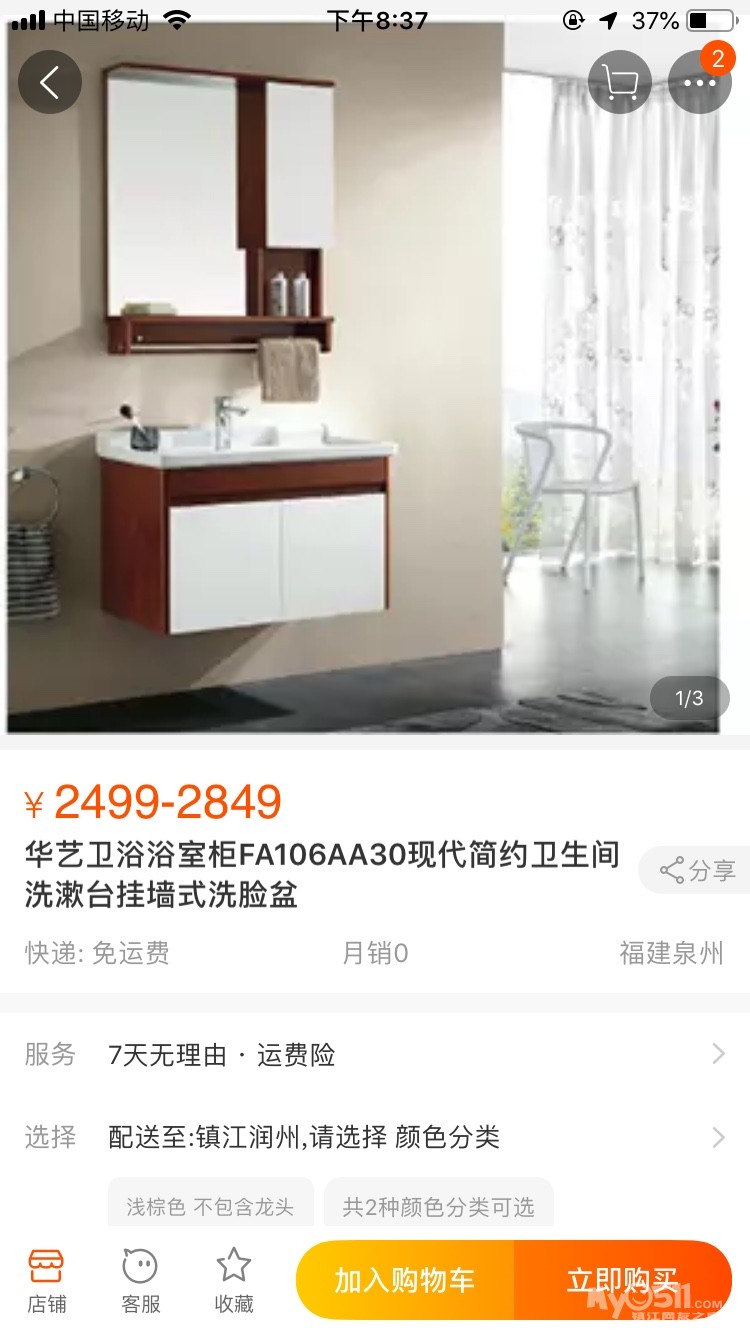The image size is (750, 1334).
Task: Tap 立即购买 to buy now
Action: pyautogui.click(x=622, y=1280)
